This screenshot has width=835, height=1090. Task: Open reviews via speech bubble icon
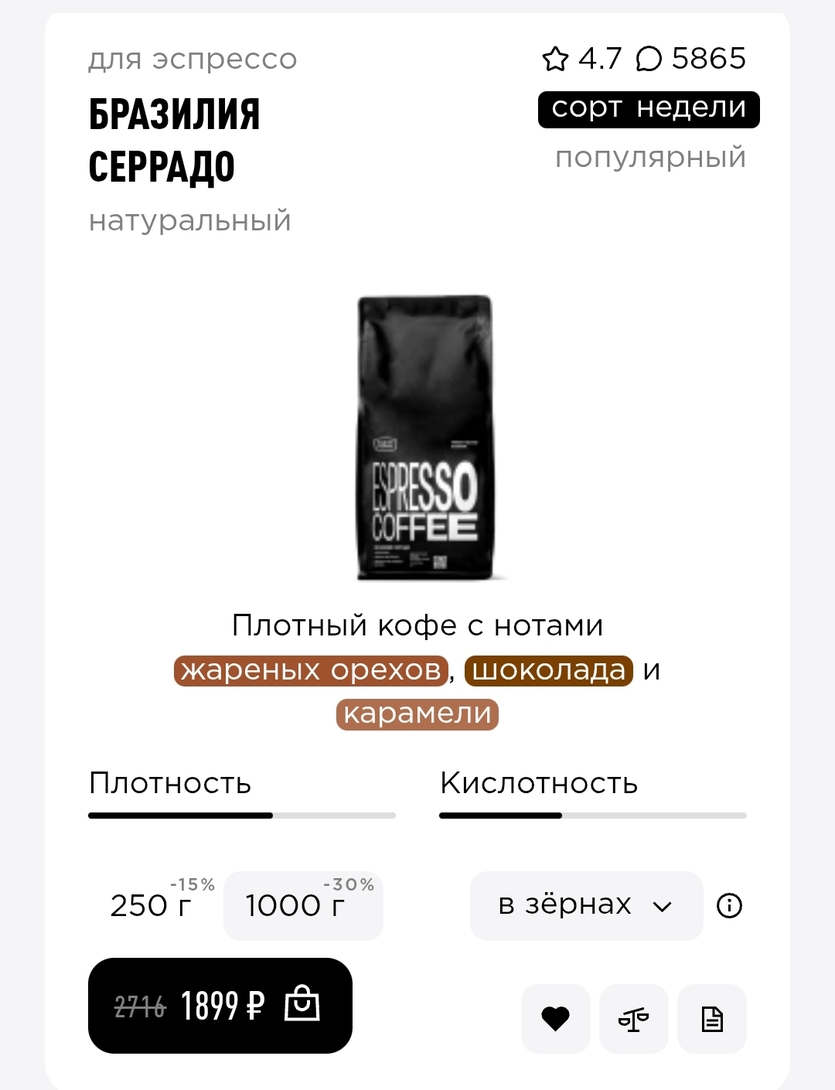coord(652,58)
